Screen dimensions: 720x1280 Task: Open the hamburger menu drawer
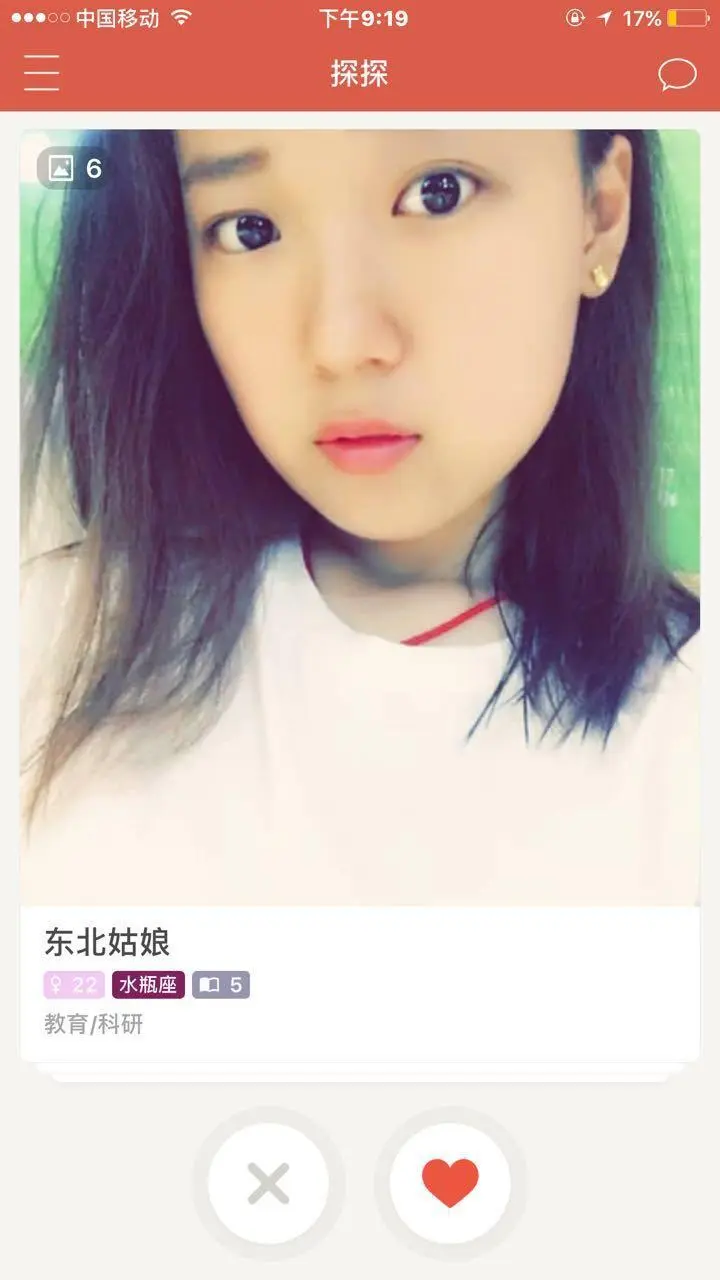(x=42, y=74)
